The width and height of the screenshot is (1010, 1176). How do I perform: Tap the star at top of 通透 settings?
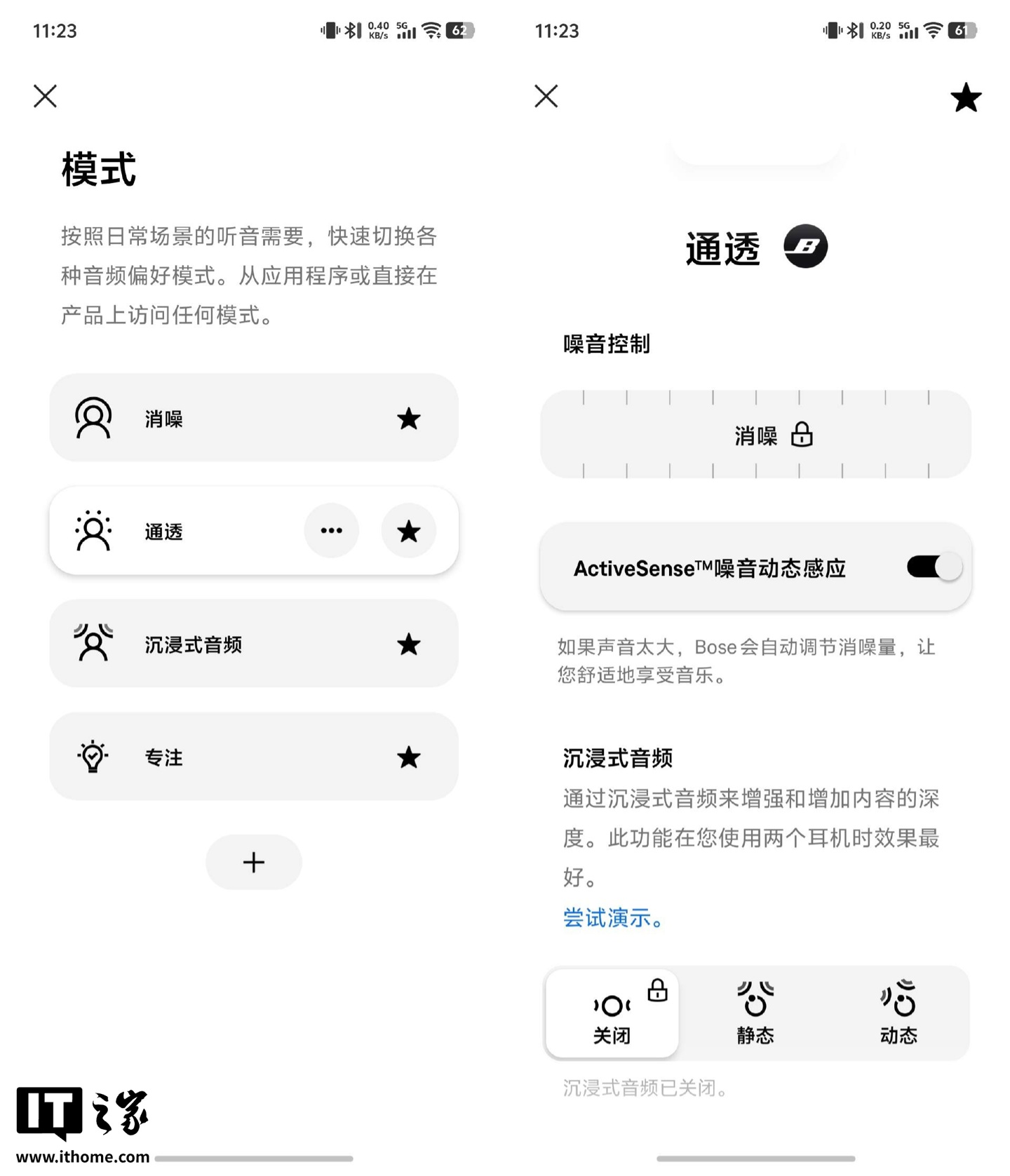coord(965,97)
